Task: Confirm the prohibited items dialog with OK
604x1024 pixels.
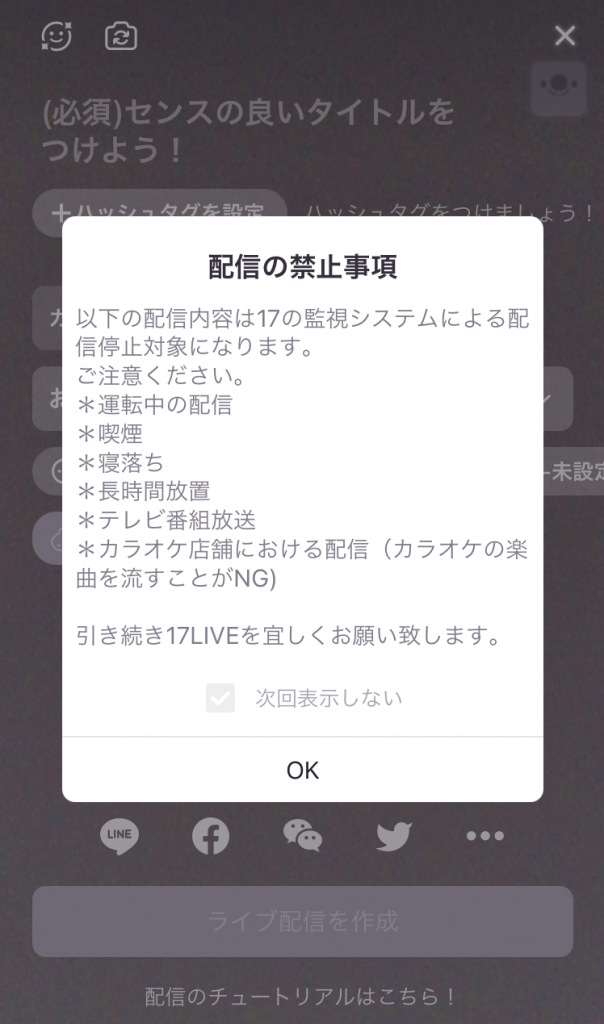Action: pyautogui.click(x=302, y=770)
